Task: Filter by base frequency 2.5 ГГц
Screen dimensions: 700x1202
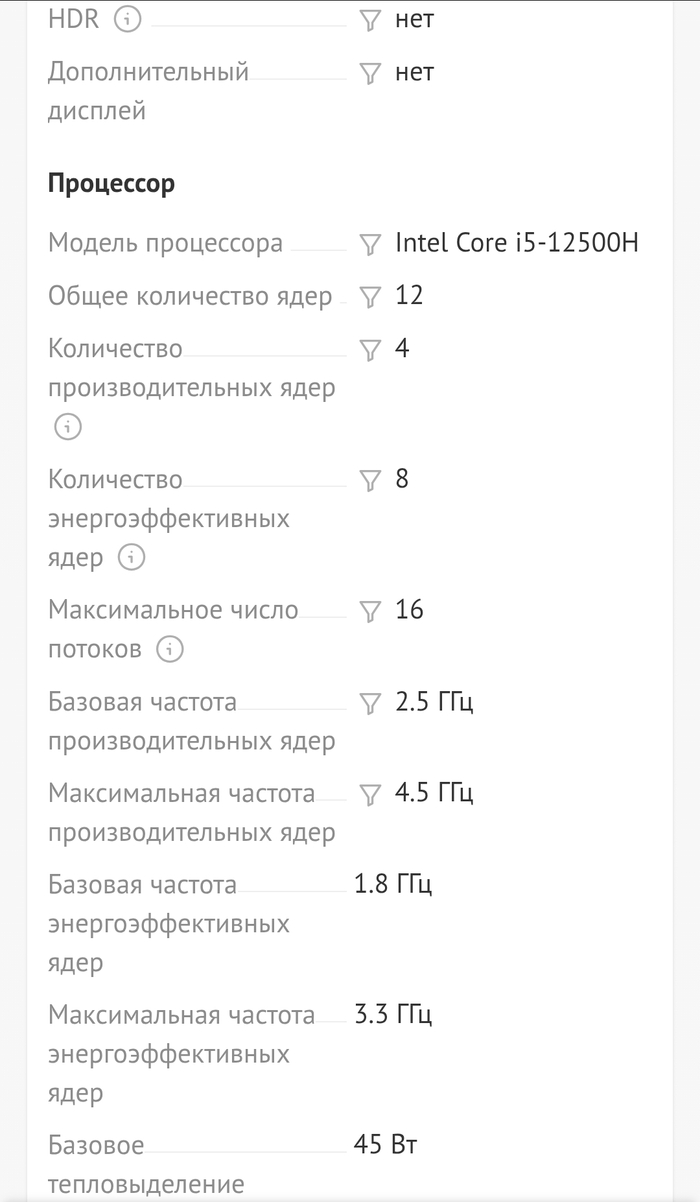Action: pos(370,703)
